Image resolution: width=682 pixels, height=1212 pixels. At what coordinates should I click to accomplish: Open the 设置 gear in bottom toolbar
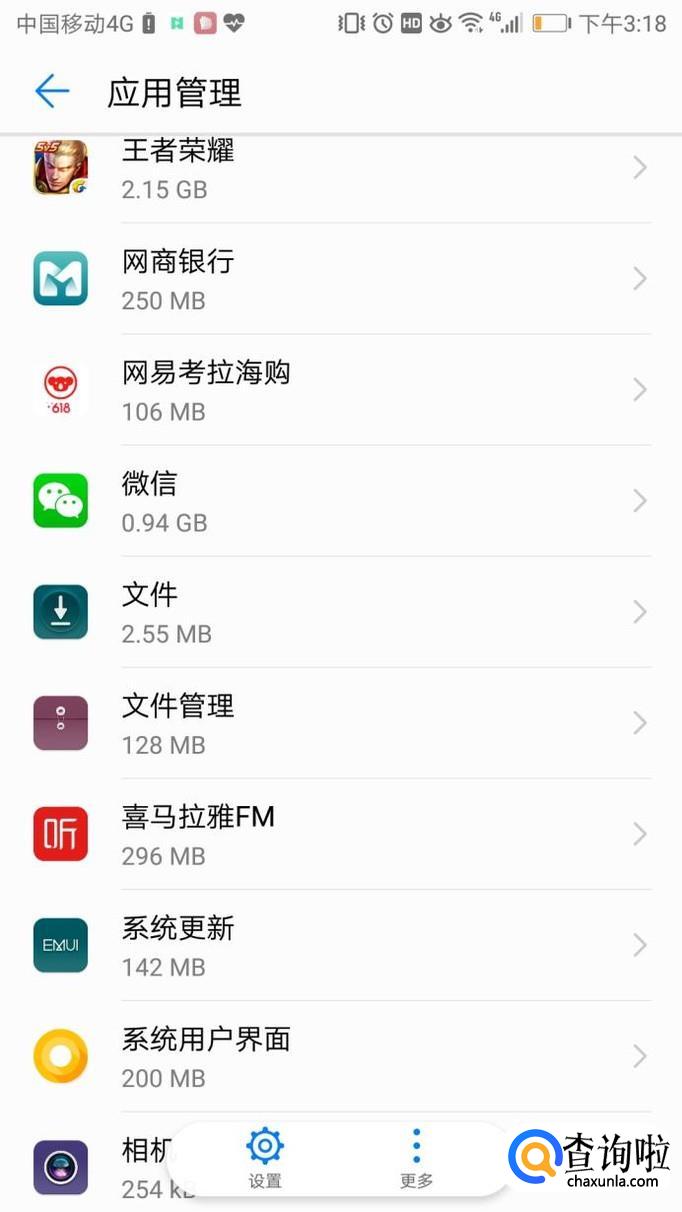(x=265, y=1157)
